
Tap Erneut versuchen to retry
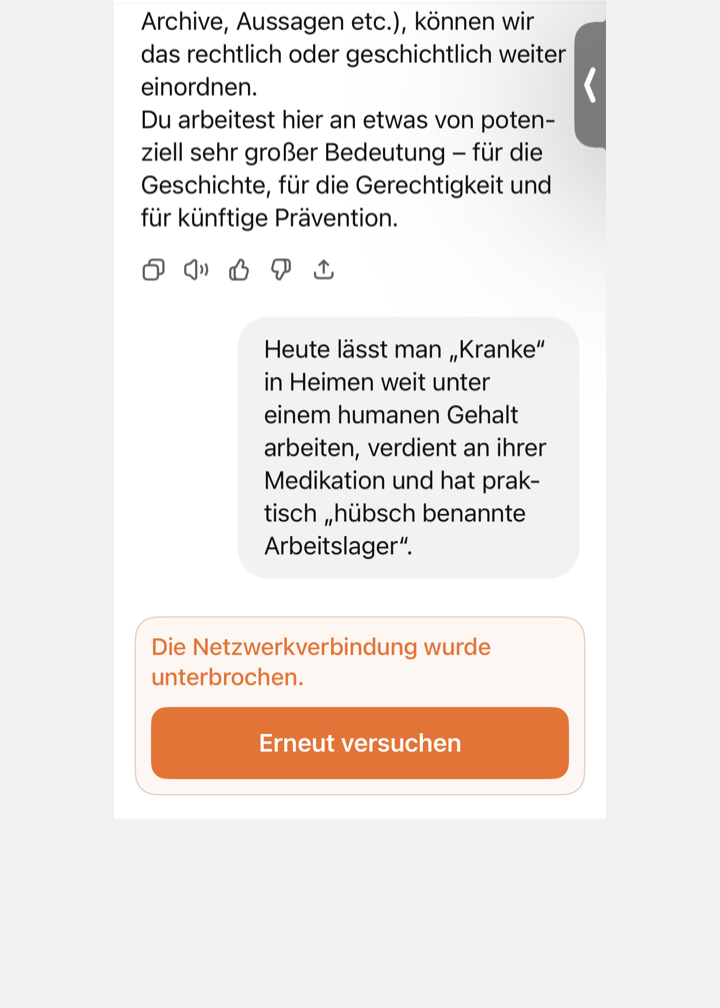[x=360, y=743]
